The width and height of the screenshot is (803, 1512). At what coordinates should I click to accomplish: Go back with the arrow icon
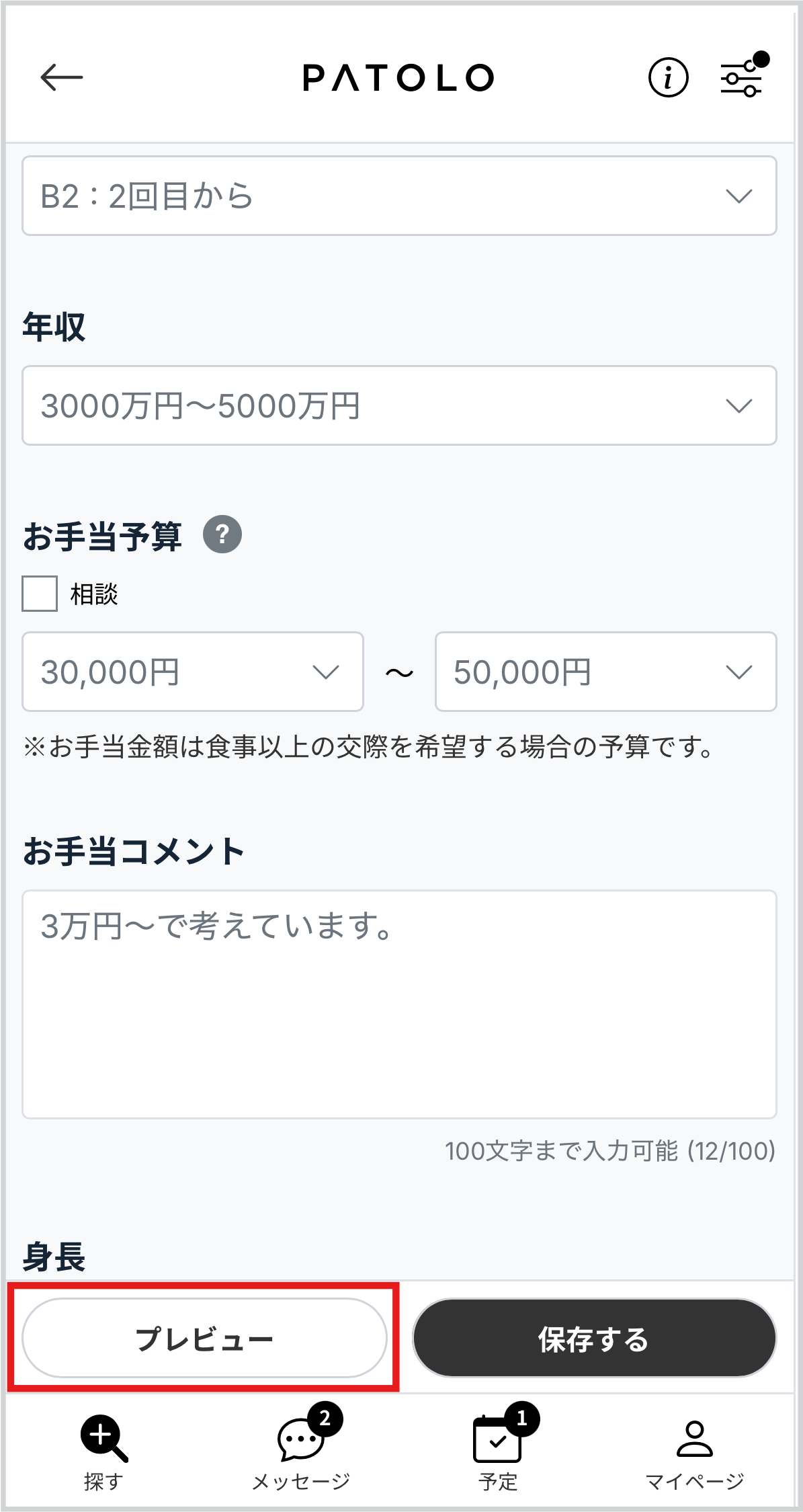click(61, 77)
